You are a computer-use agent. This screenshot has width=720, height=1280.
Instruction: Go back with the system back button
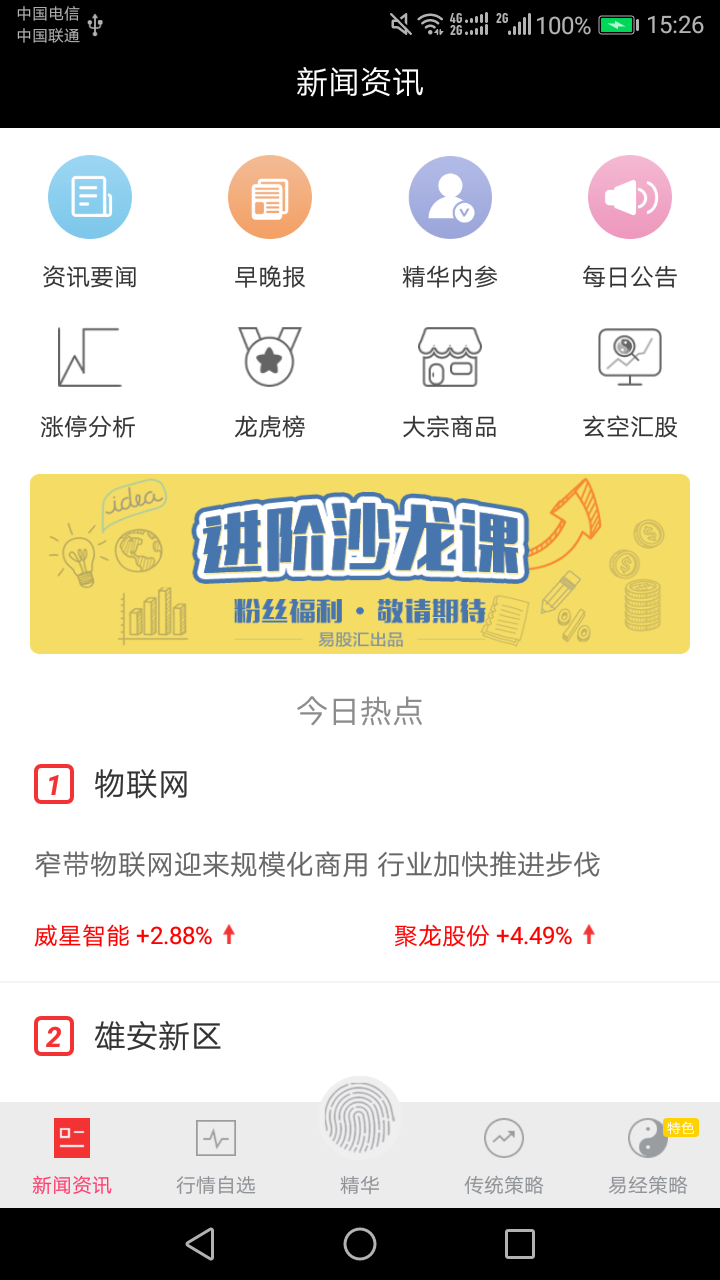coord(200,1244)
